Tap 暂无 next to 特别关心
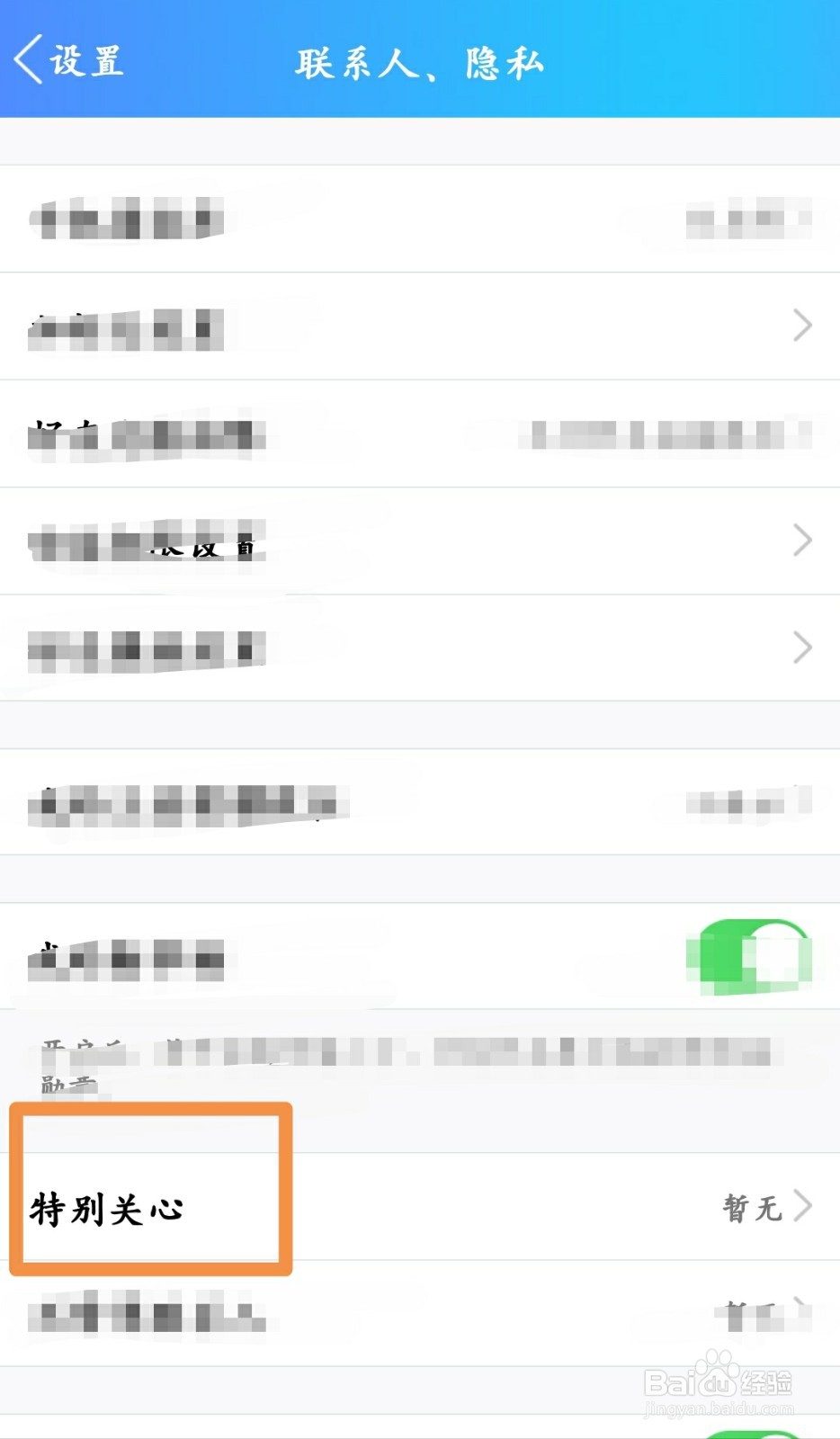The width and height of the screenshot is (840, 1439). click(754, 1209)
